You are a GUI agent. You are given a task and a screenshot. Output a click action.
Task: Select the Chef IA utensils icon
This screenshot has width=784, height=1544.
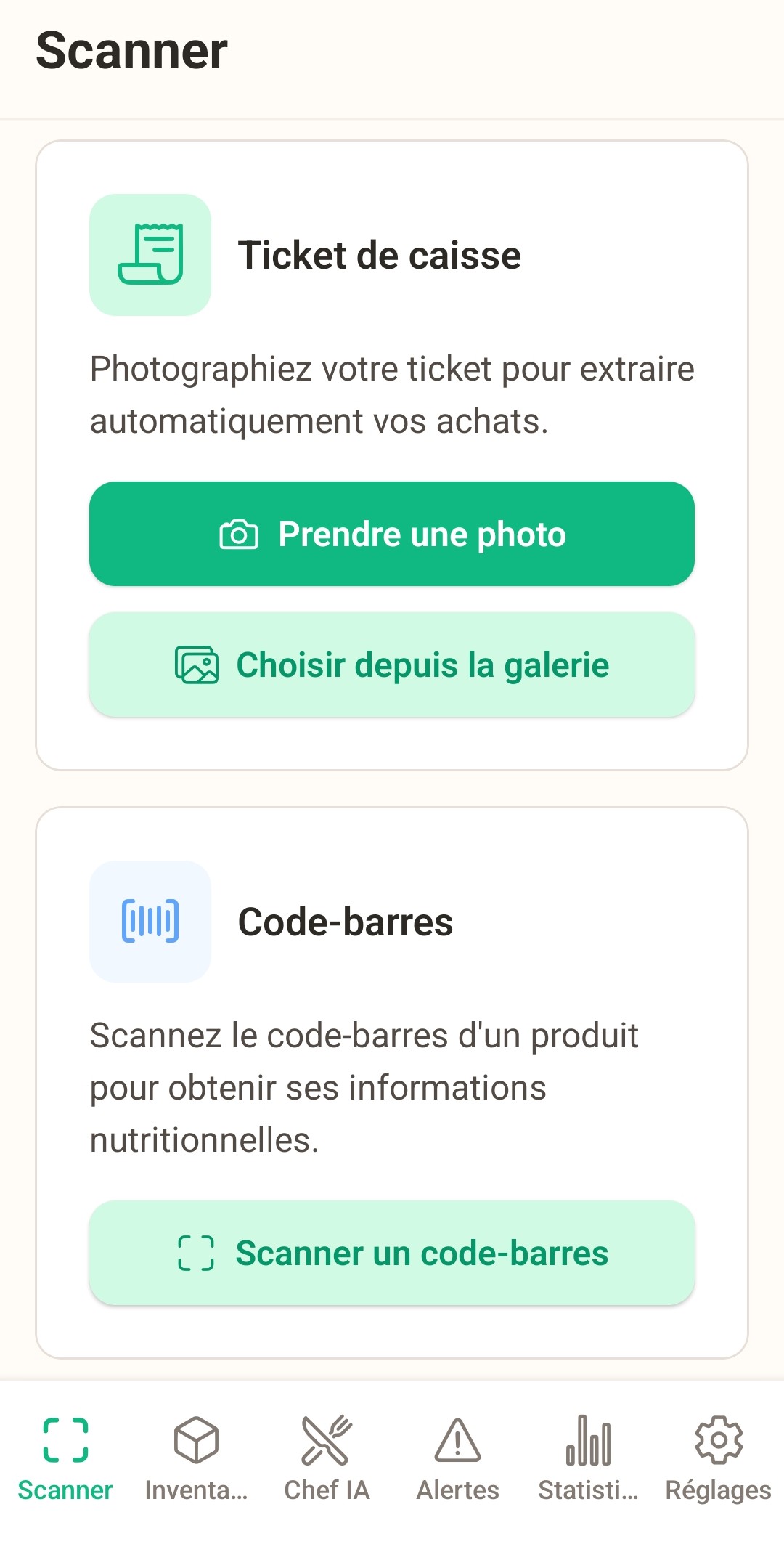point(327,1440)
